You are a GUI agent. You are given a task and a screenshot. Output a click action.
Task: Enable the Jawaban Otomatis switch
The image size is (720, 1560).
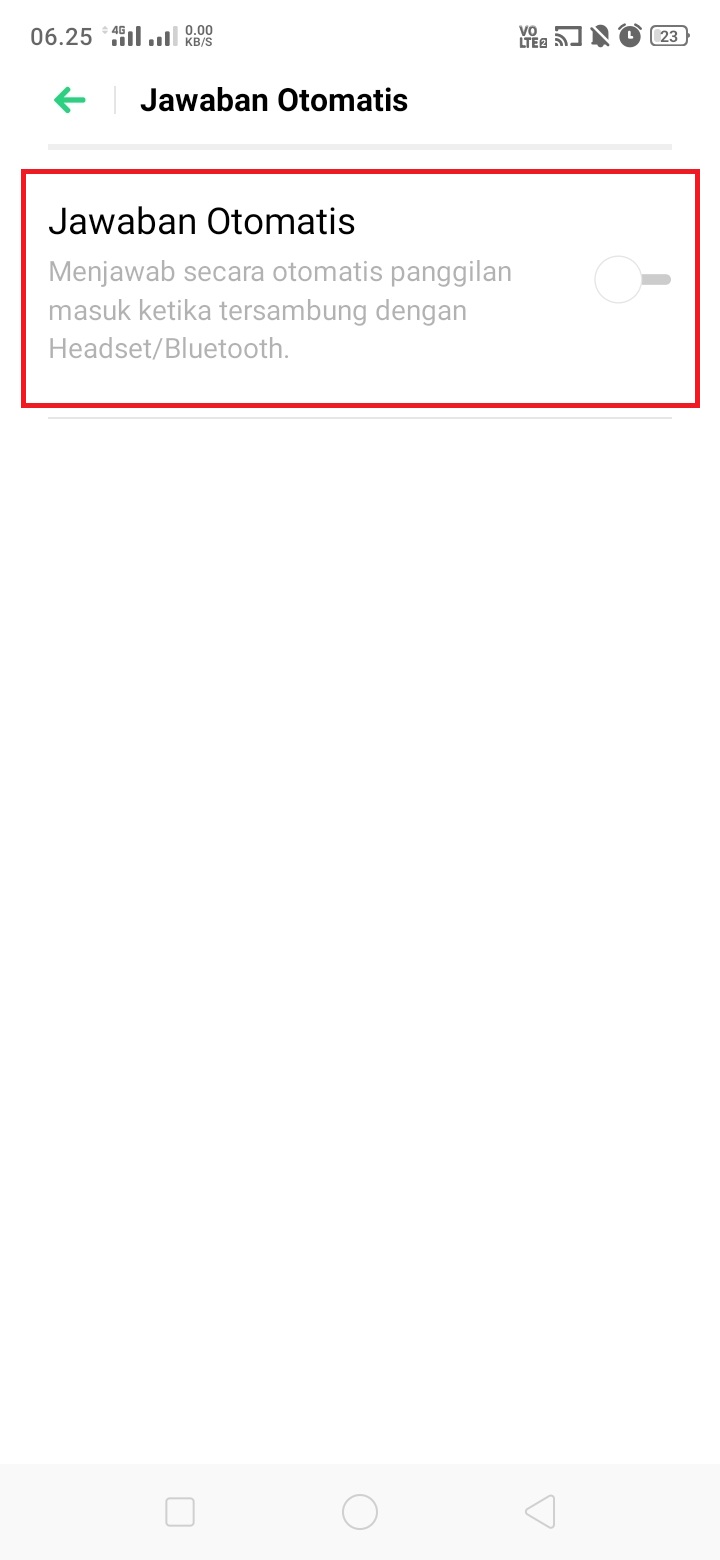click(632, 280)
